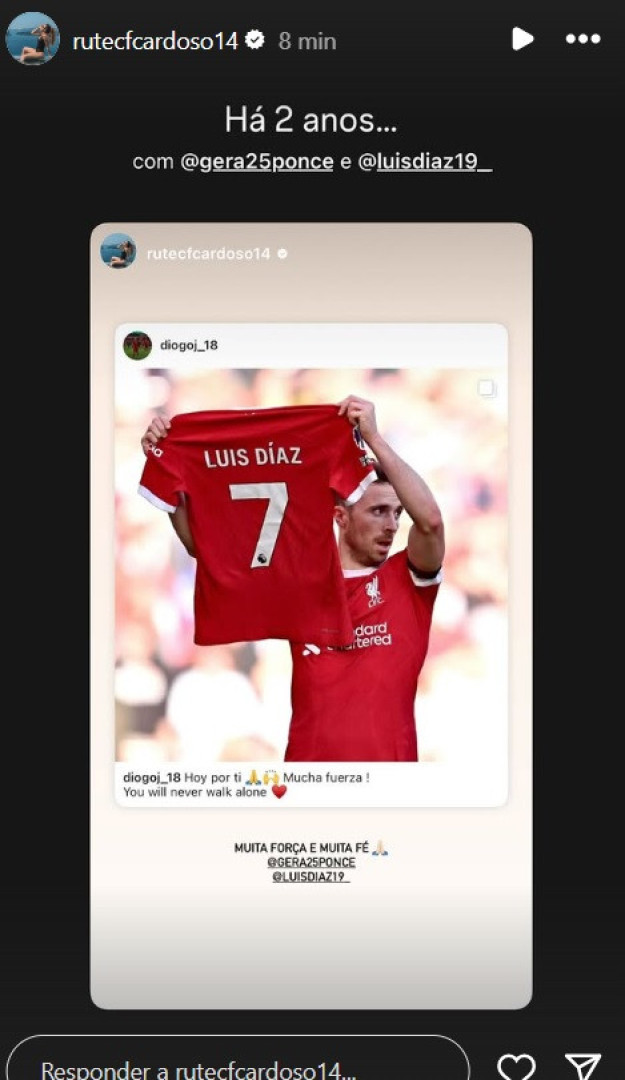Open rutecfcardoso14's profile picture
Screen dimensions: 625x1080
[x=33, y=39]
